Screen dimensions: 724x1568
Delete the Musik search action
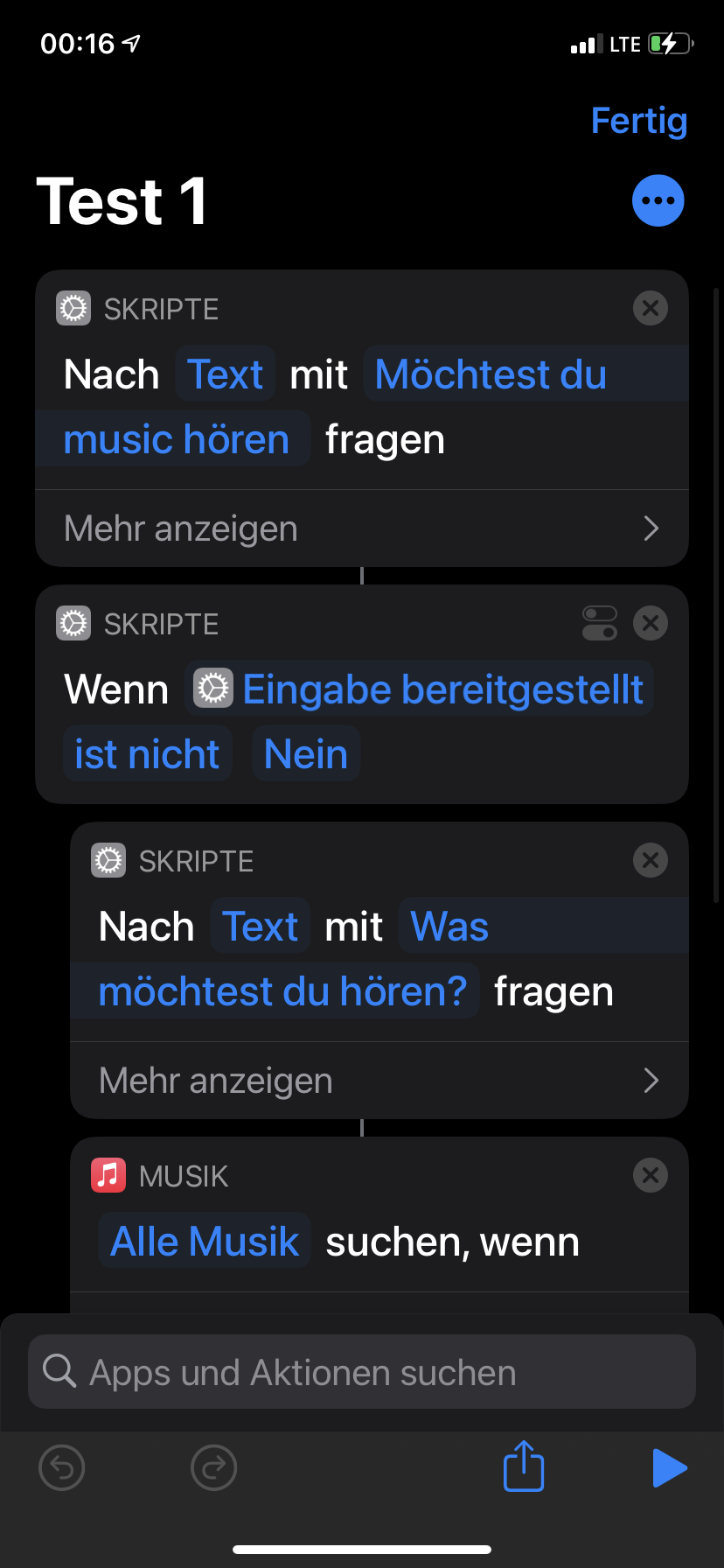(650, 1175)
